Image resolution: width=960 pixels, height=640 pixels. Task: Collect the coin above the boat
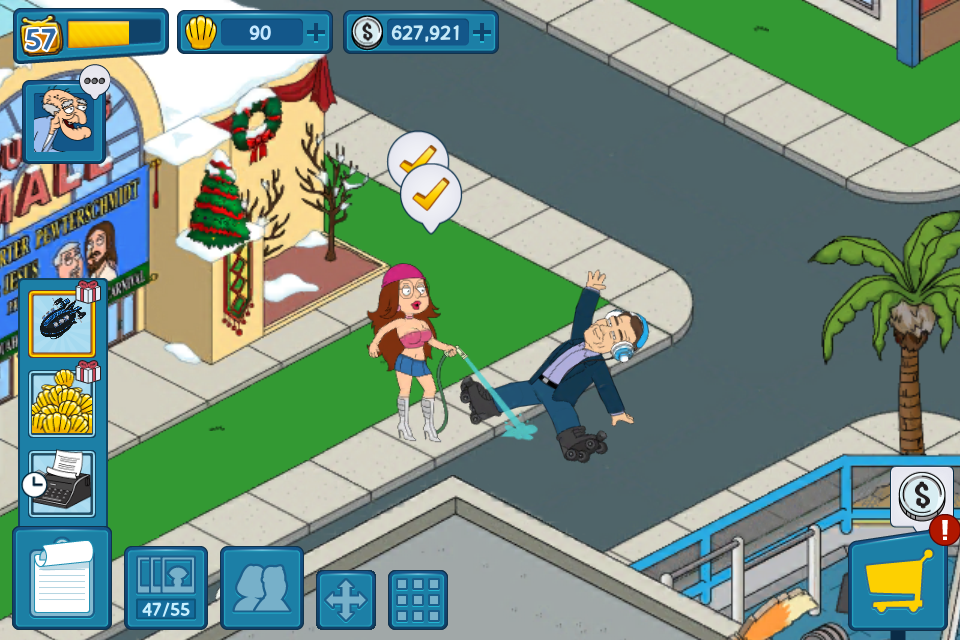(922, 496)
